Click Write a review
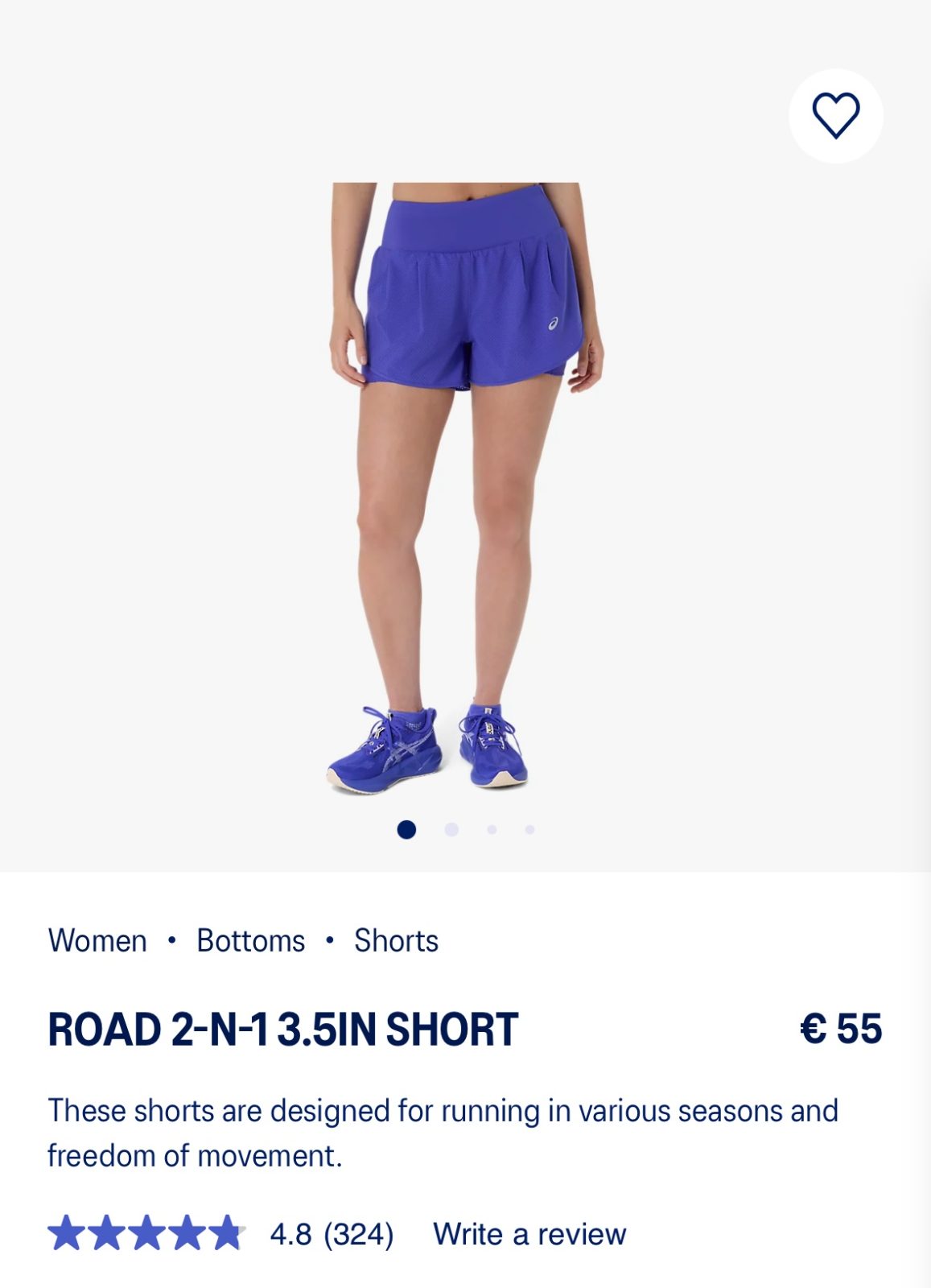This screenshot has height=1288, width=931. (x=529, y=1232)
